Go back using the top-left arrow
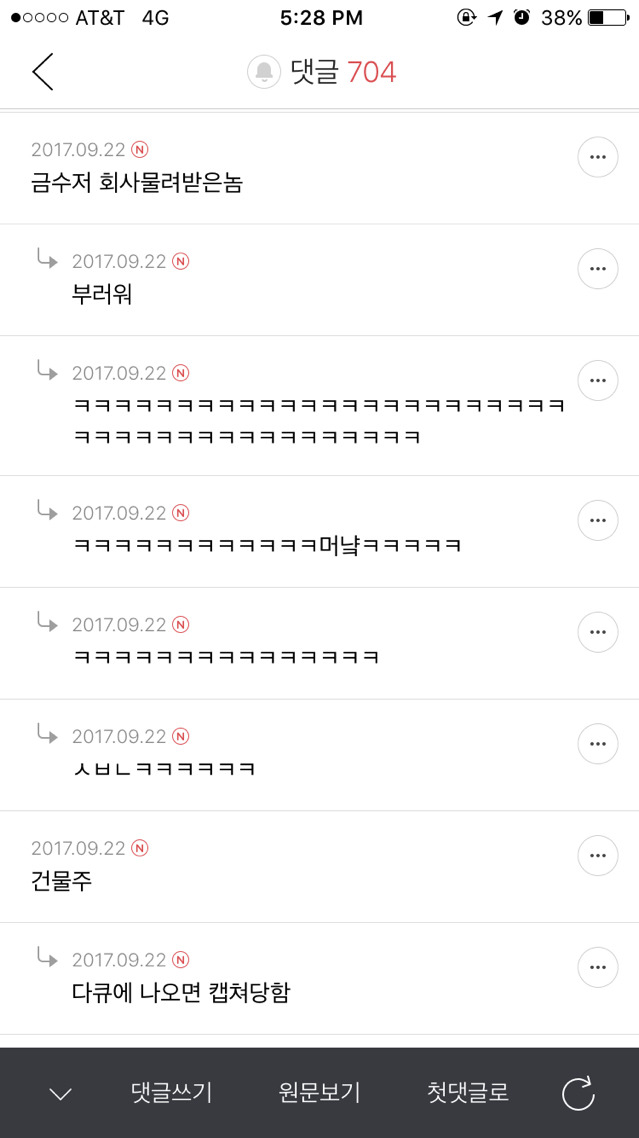 coord(42,72)
